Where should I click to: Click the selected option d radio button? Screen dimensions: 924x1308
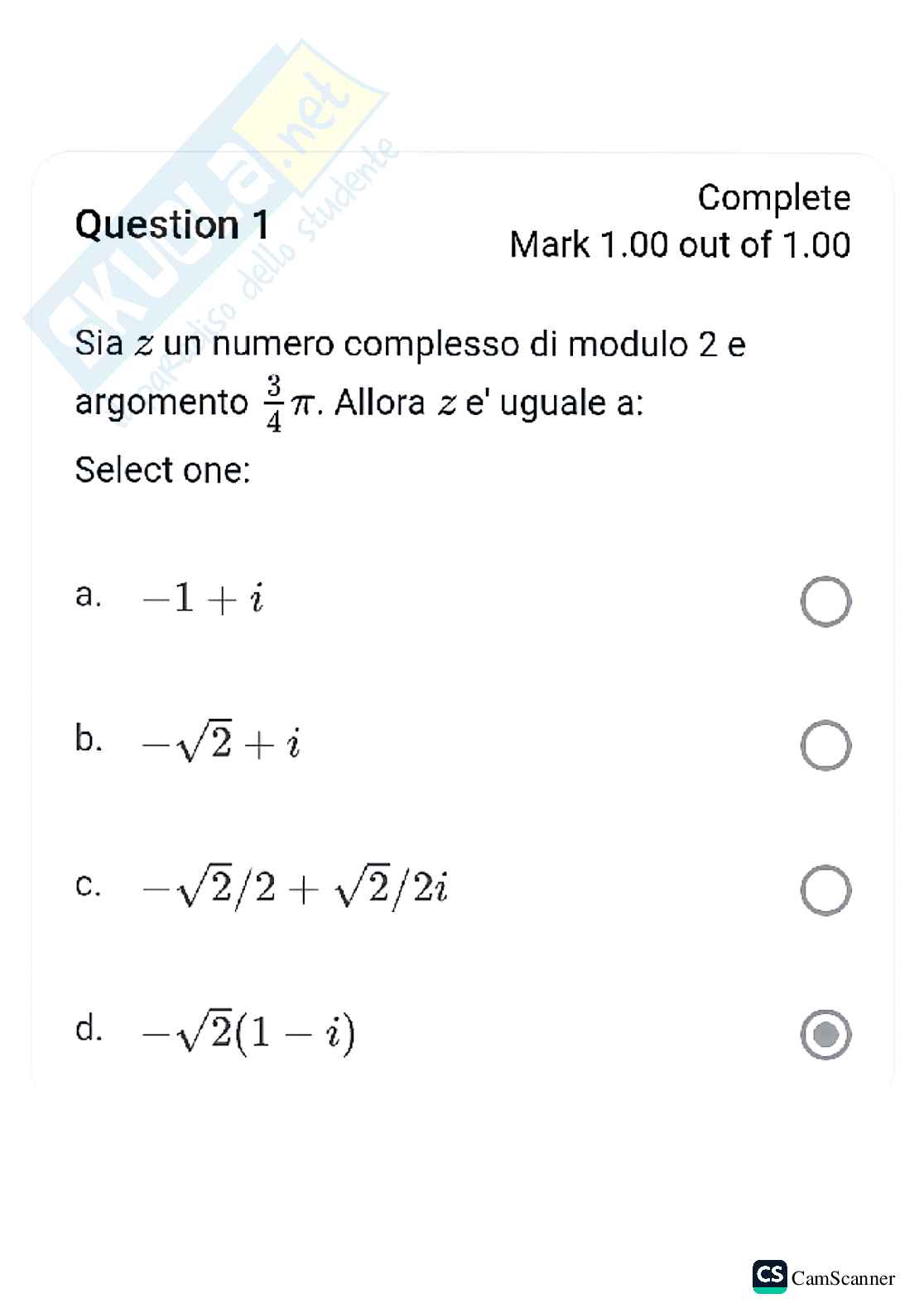[825, 1035]
